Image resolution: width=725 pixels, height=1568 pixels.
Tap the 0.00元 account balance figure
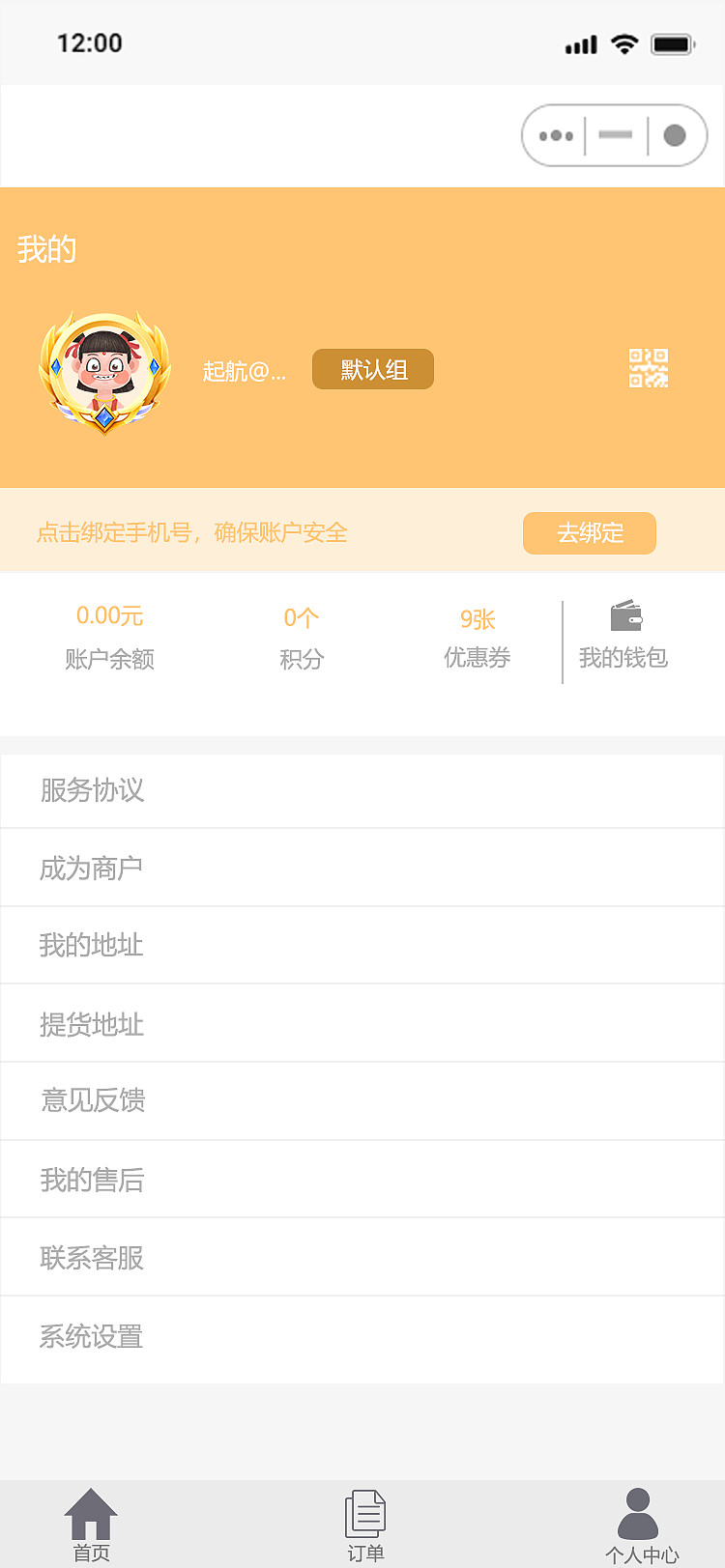coord(108,615)
